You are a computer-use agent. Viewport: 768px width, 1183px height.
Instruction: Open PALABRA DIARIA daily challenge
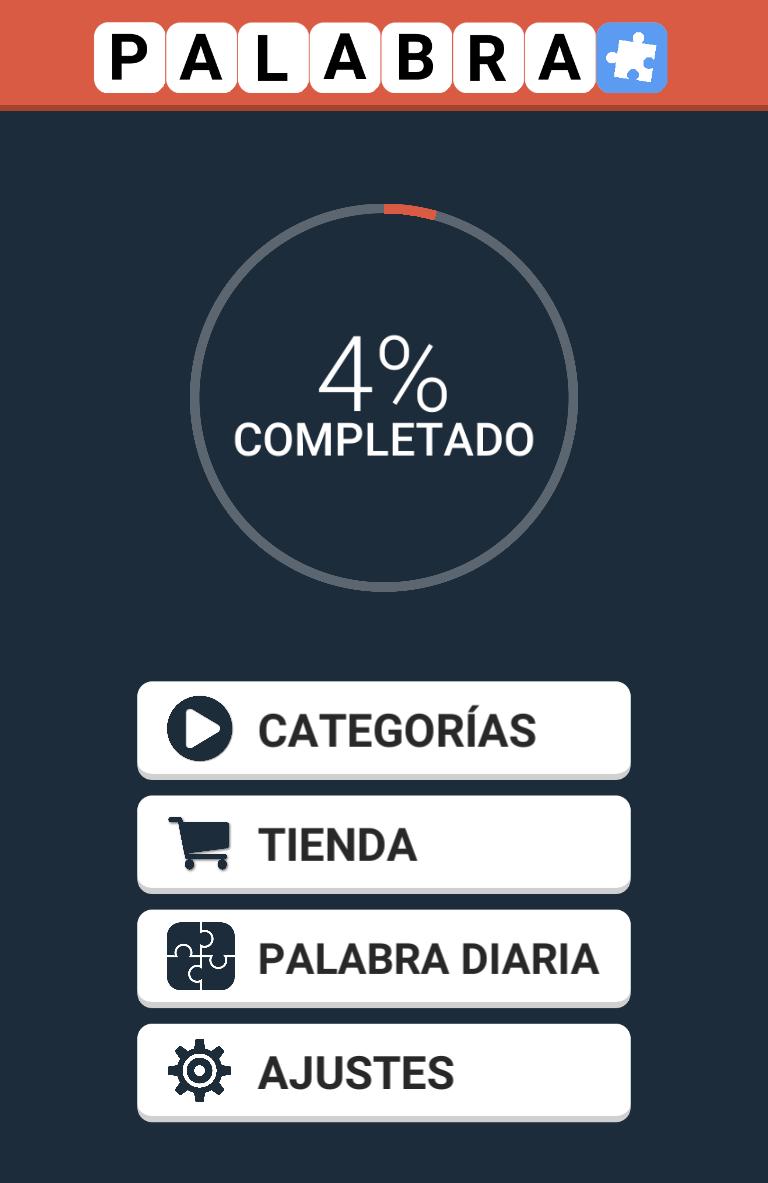click(430, 957)
